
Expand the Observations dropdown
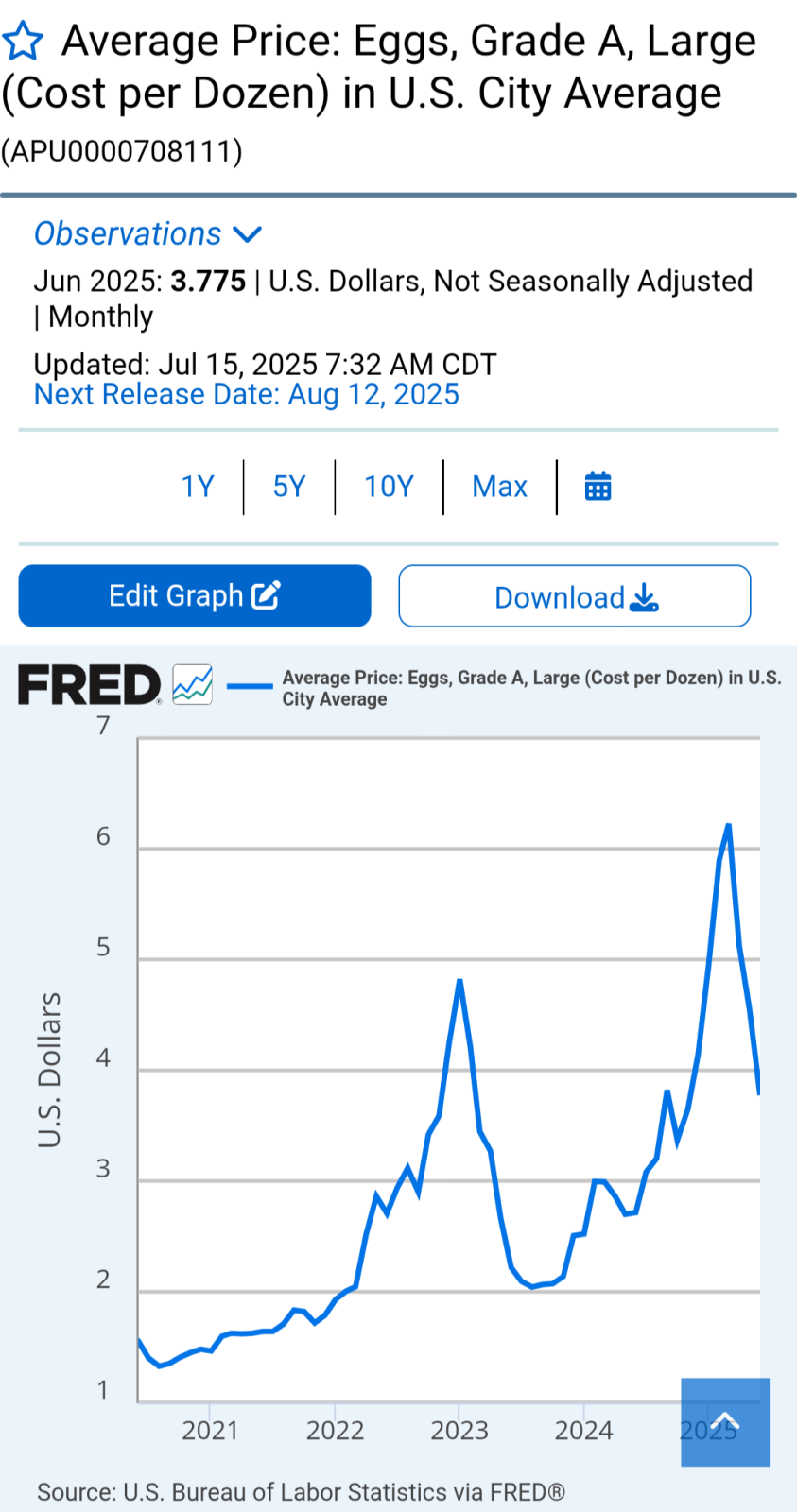pyautogui.click(x=147, y=233)
